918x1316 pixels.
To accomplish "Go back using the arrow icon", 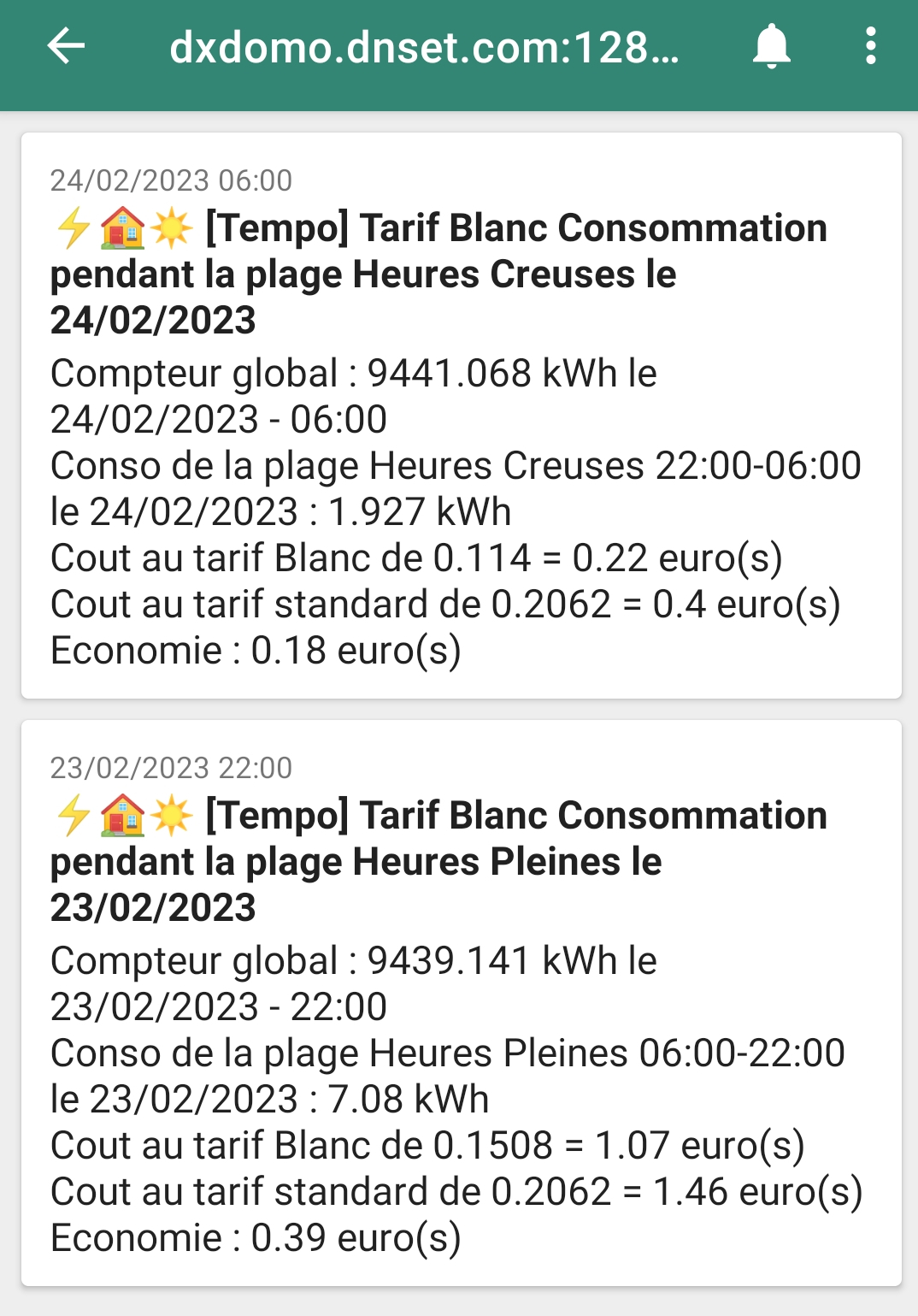I will pyautogui.click(x=66, y=46).
